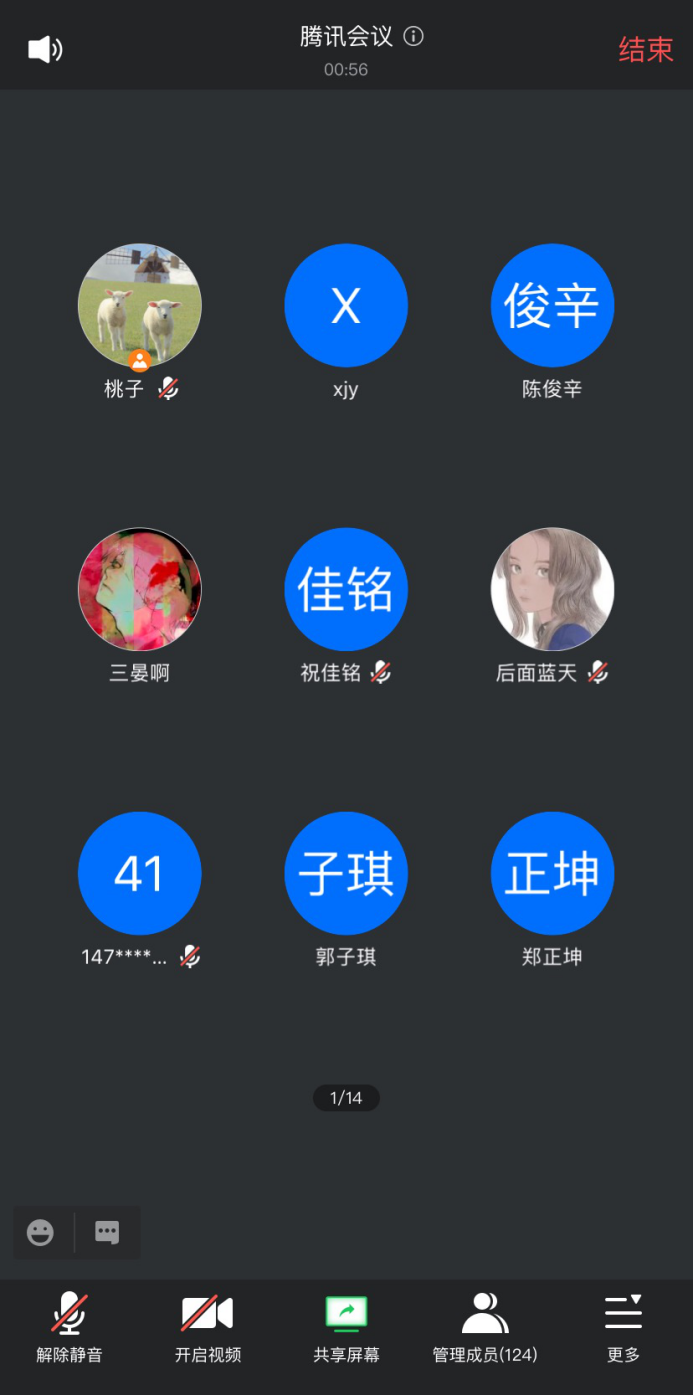Tap 结束 to end the meeting
Viewport: 693px width, 1396px height.
pyautogui.click(x=645, y=50)
